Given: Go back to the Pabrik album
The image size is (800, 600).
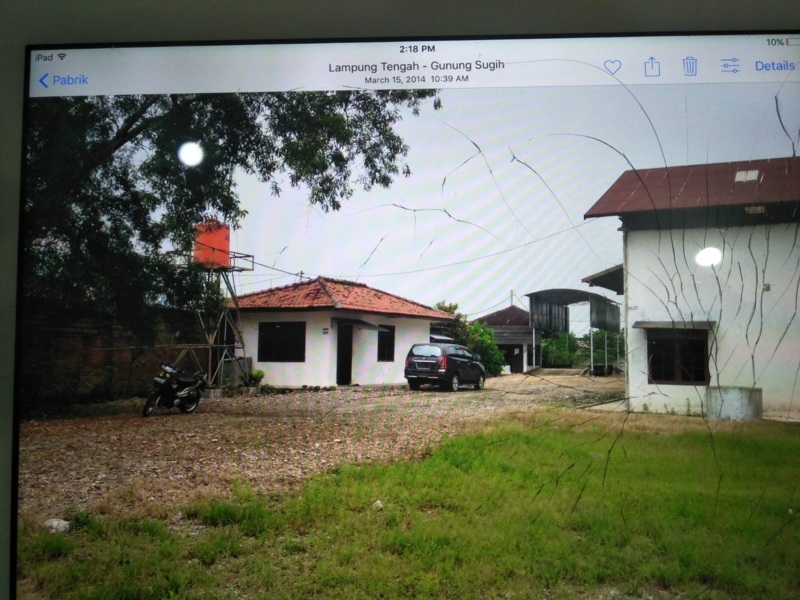Looking at the screenshot, I should tap(63, 80).
